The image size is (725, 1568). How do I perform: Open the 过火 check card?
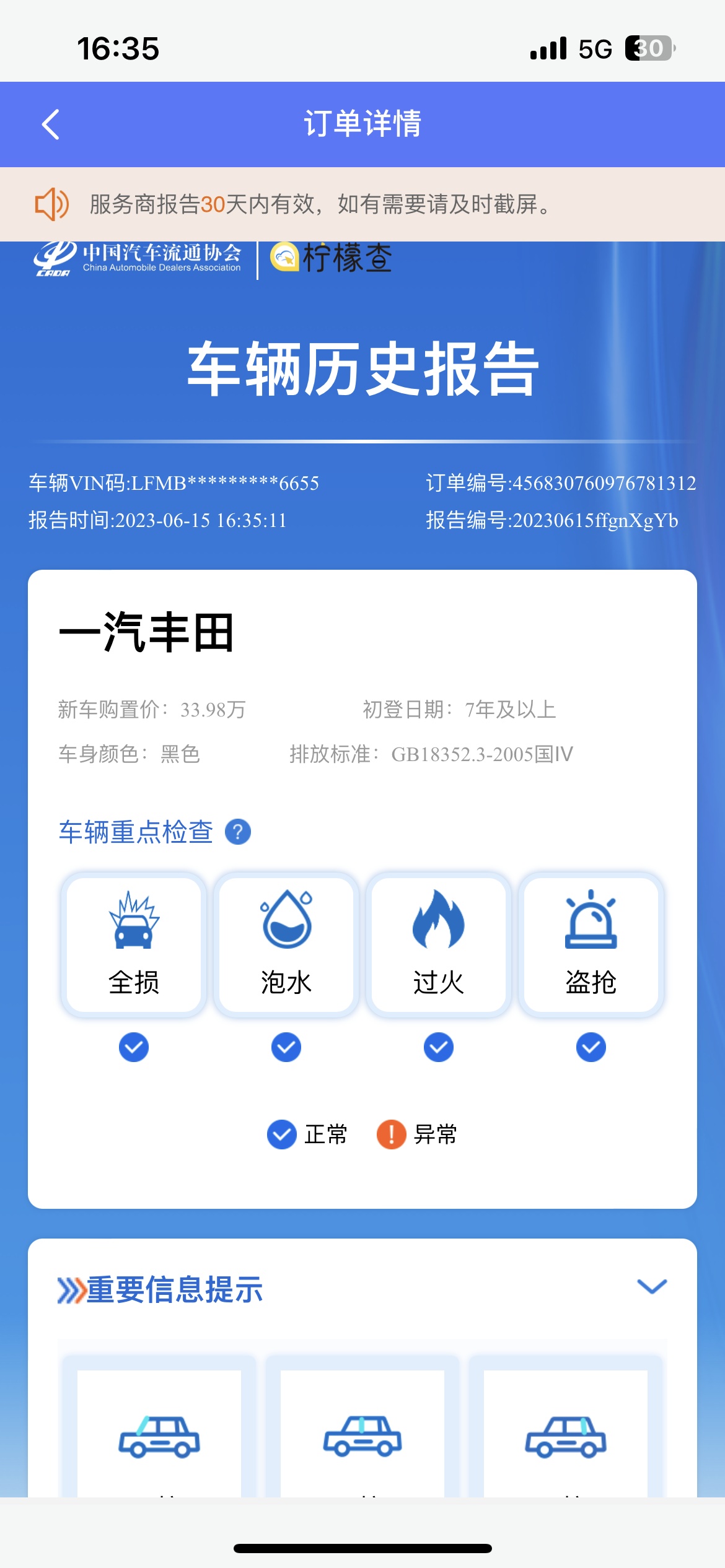point(439,944)
